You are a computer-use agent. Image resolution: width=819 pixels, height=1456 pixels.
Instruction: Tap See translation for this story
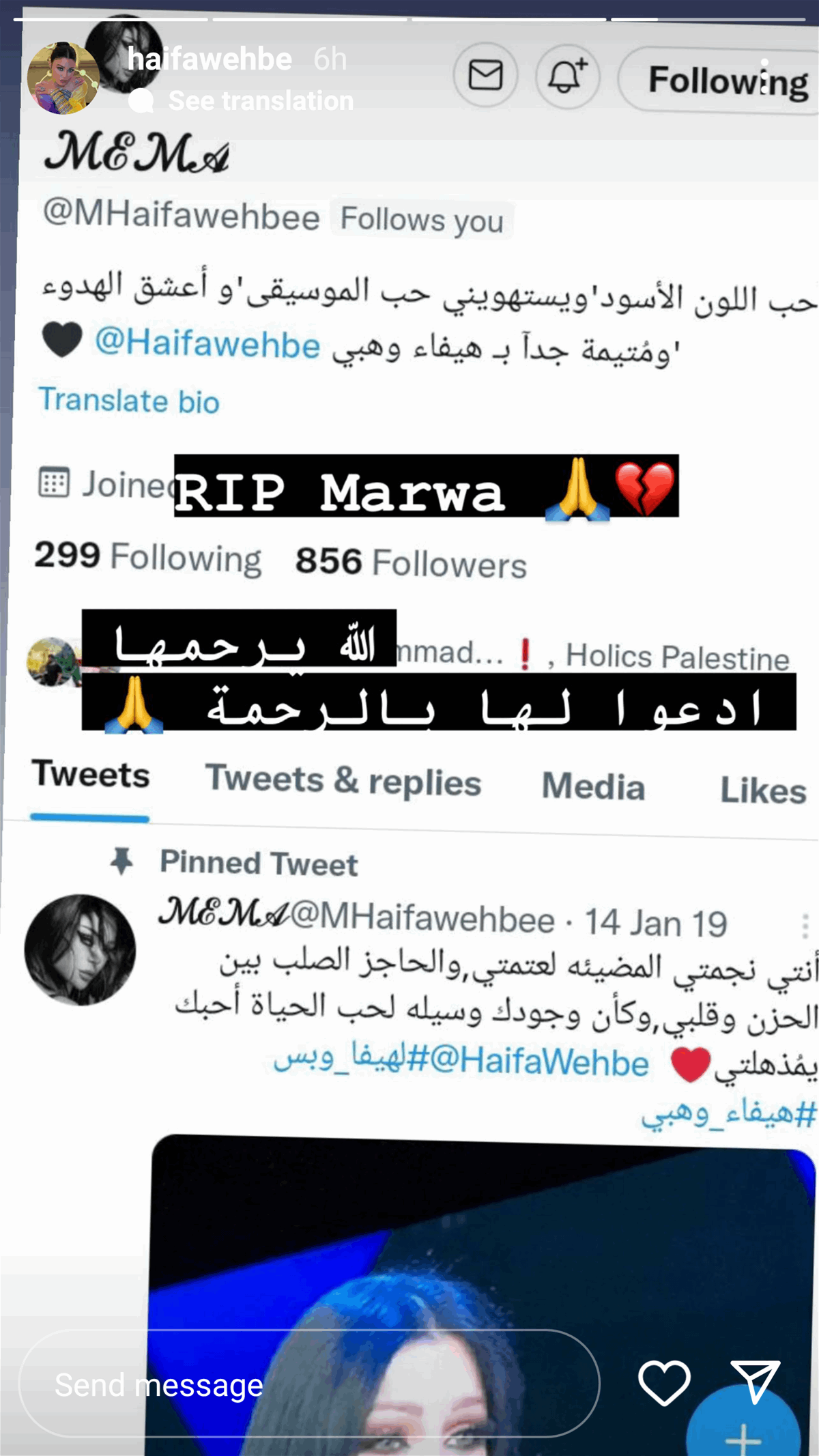click(260, 101)
